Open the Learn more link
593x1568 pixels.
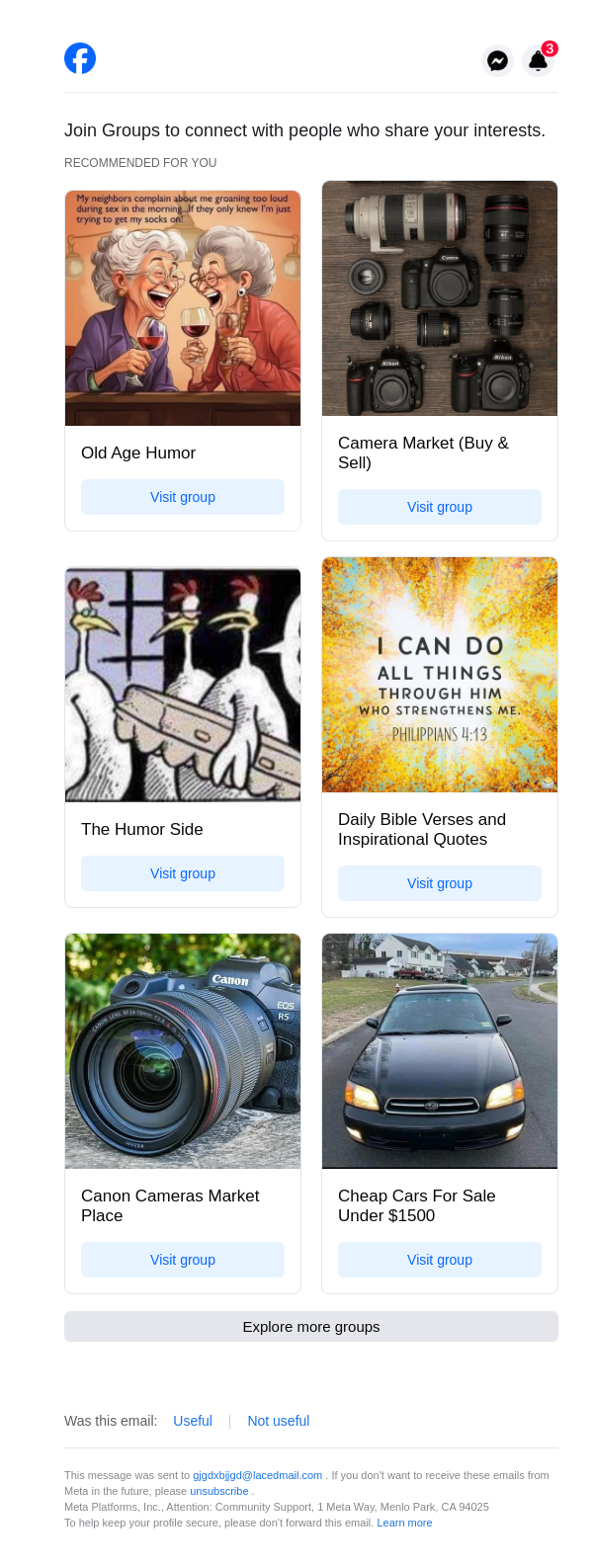pyautogui.click(x=404, y=1523)
